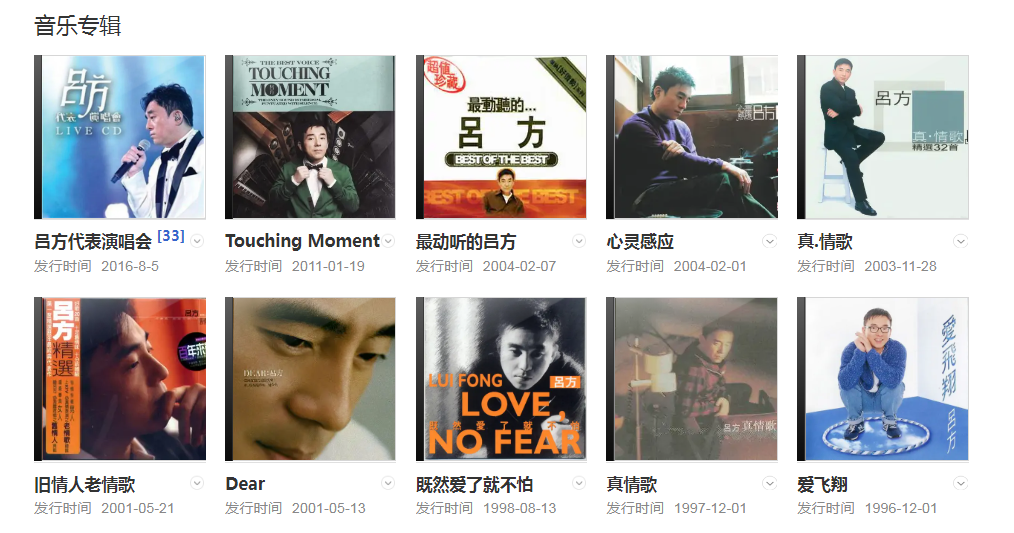1014x533 pixels.
Task: Expand details arrow for 爱飞翔
Action: click(960, 483)
